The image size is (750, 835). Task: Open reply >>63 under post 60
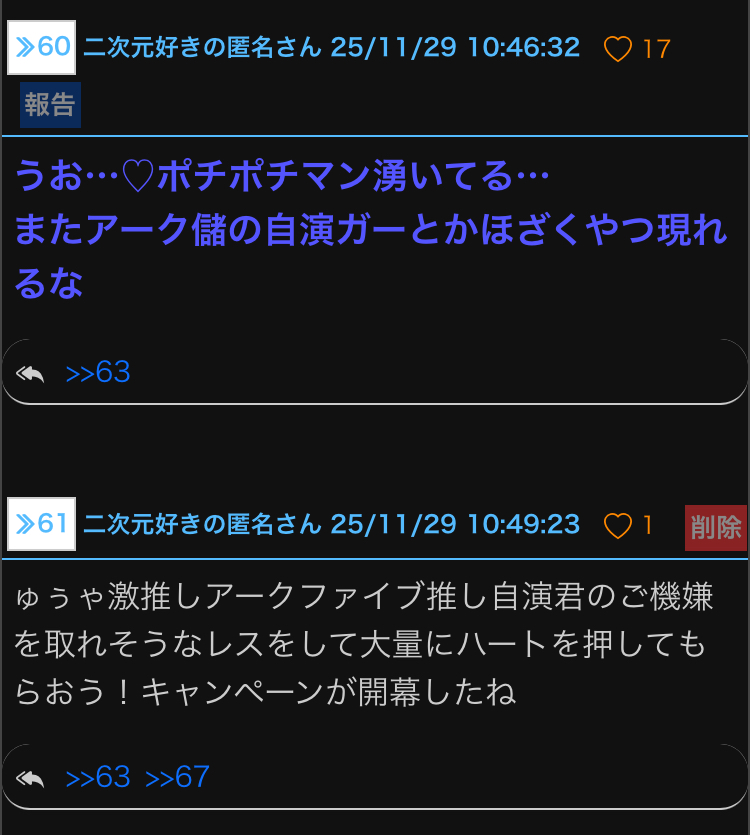tap(97, 372)
